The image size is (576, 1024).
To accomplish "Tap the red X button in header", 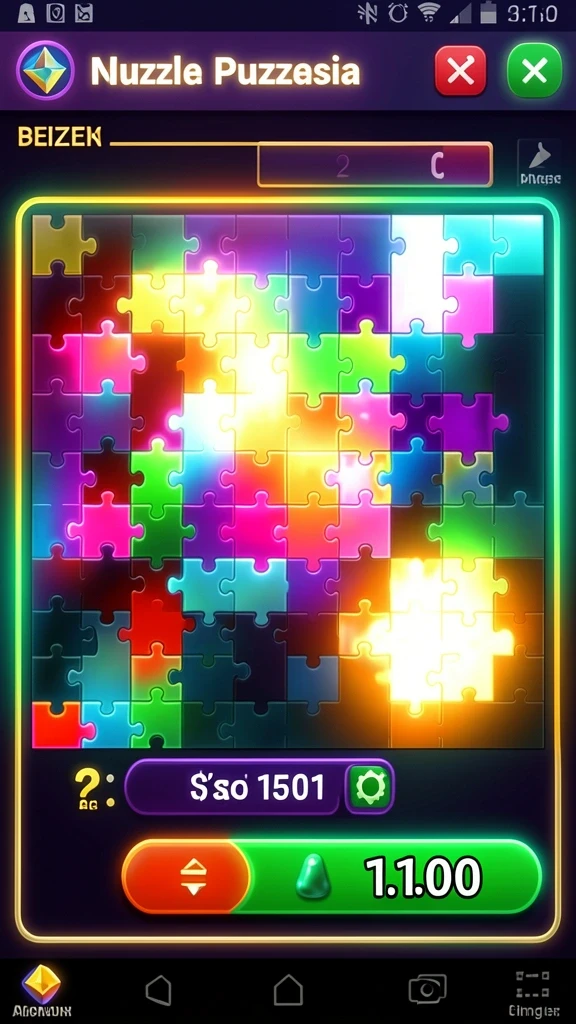I will [x=461, y=71].
